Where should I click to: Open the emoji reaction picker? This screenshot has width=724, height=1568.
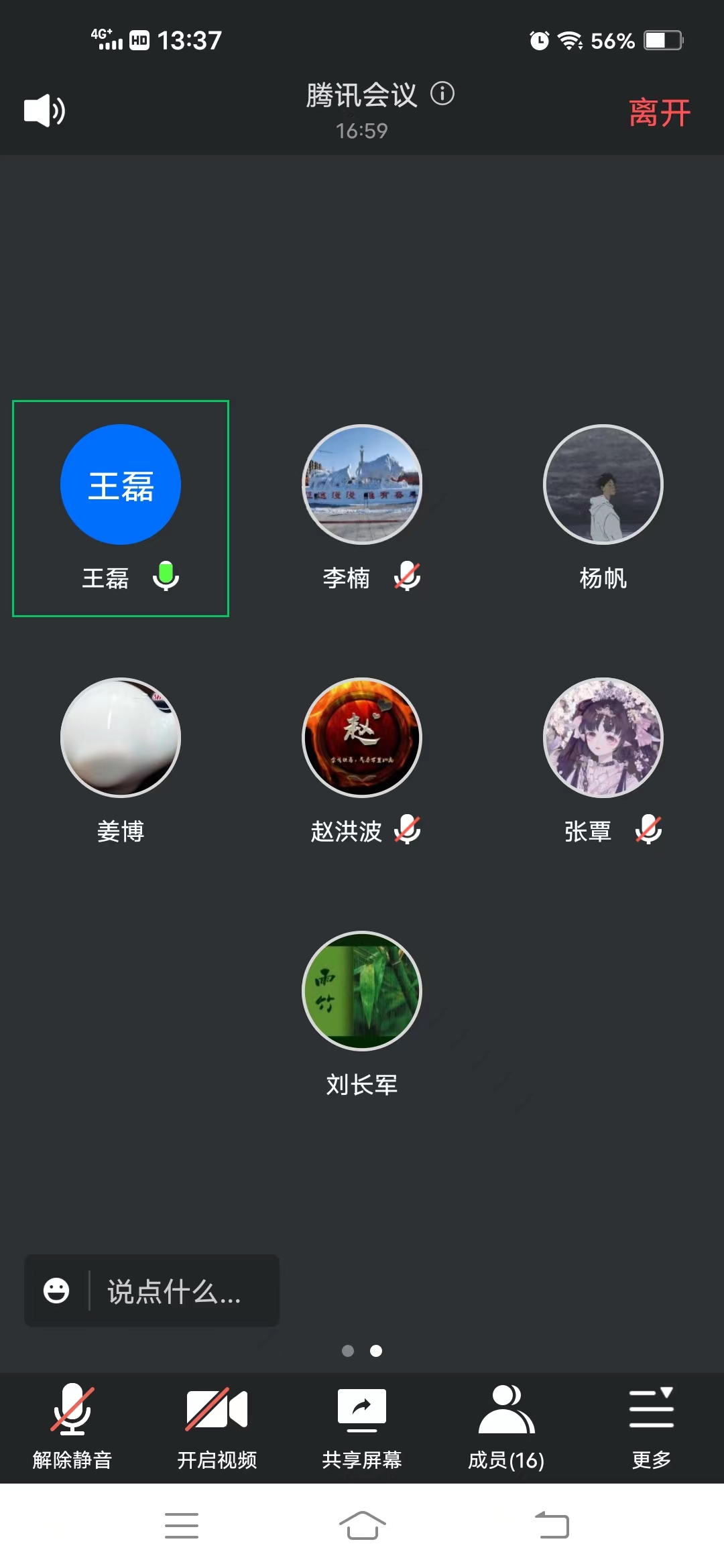56,1291
